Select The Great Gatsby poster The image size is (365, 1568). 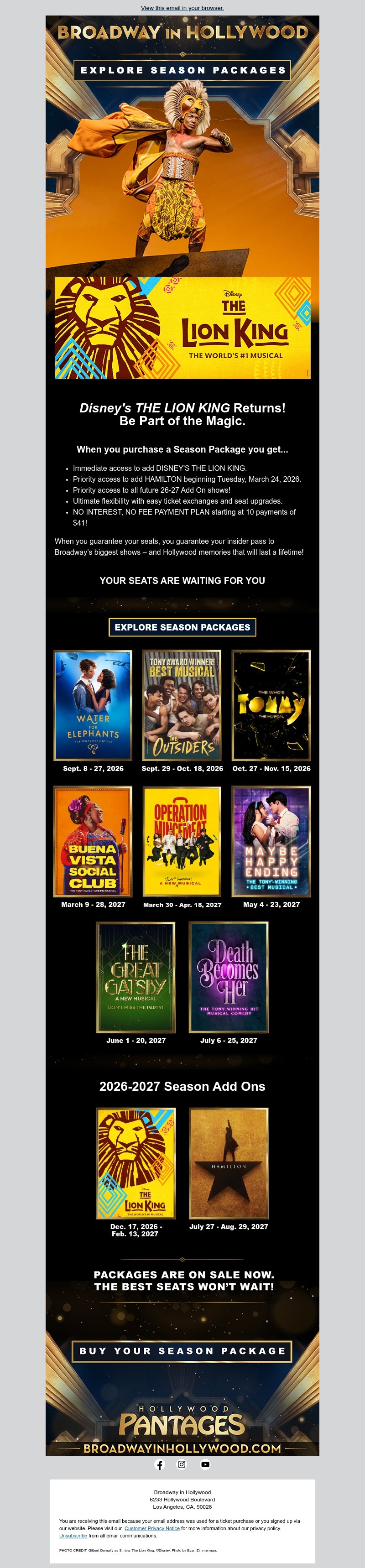tap(136, 977)
